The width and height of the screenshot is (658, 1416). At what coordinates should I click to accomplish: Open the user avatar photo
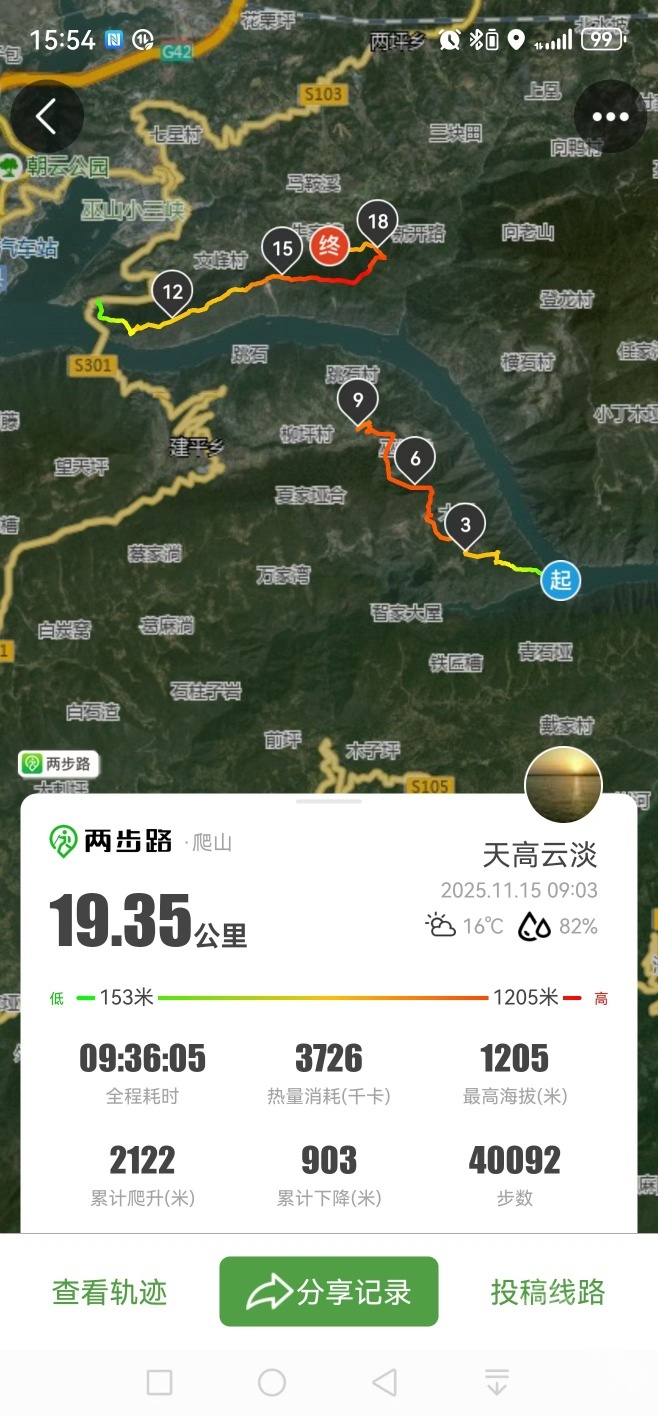coord(563,785)
